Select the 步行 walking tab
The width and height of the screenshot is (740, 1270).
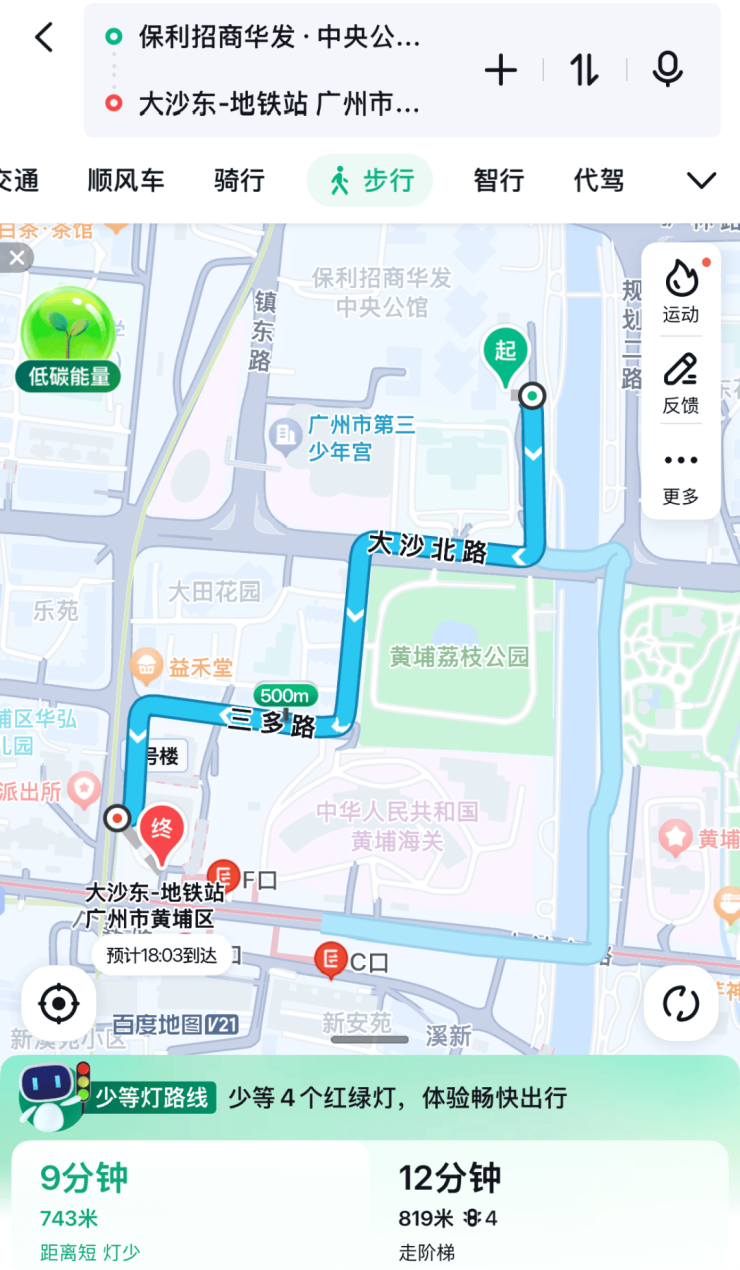370,181
